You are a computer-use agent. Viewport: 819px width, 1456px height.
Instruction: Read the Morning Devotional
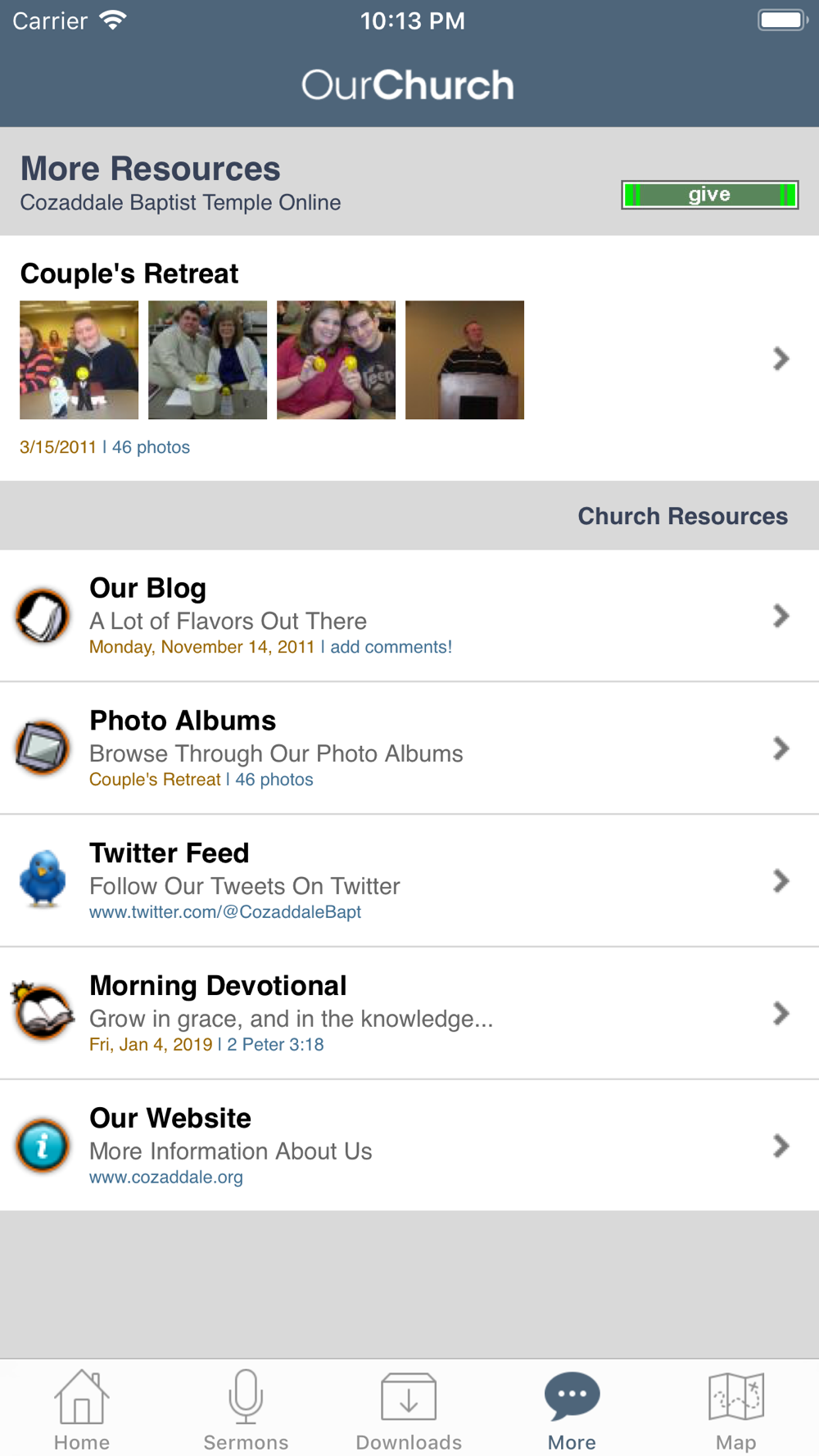(x=409, y=1014)
